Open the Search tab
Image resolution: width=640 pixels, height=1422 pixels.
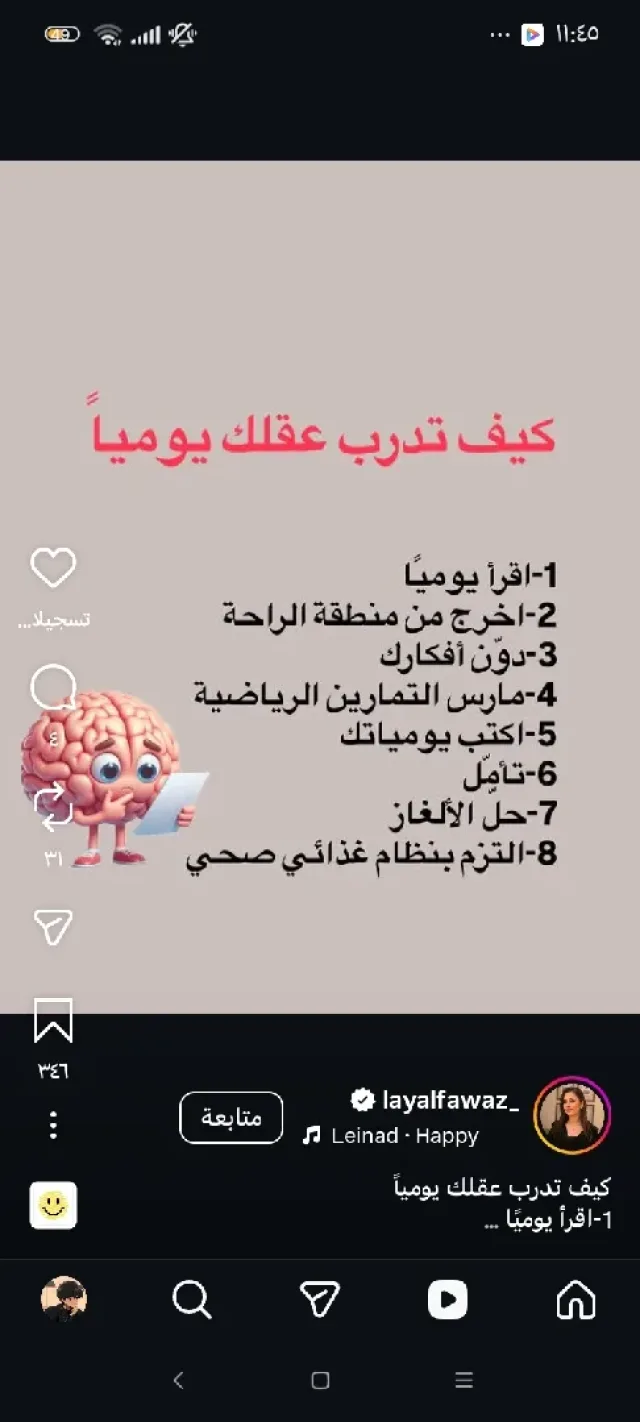tap(192, 1299)
